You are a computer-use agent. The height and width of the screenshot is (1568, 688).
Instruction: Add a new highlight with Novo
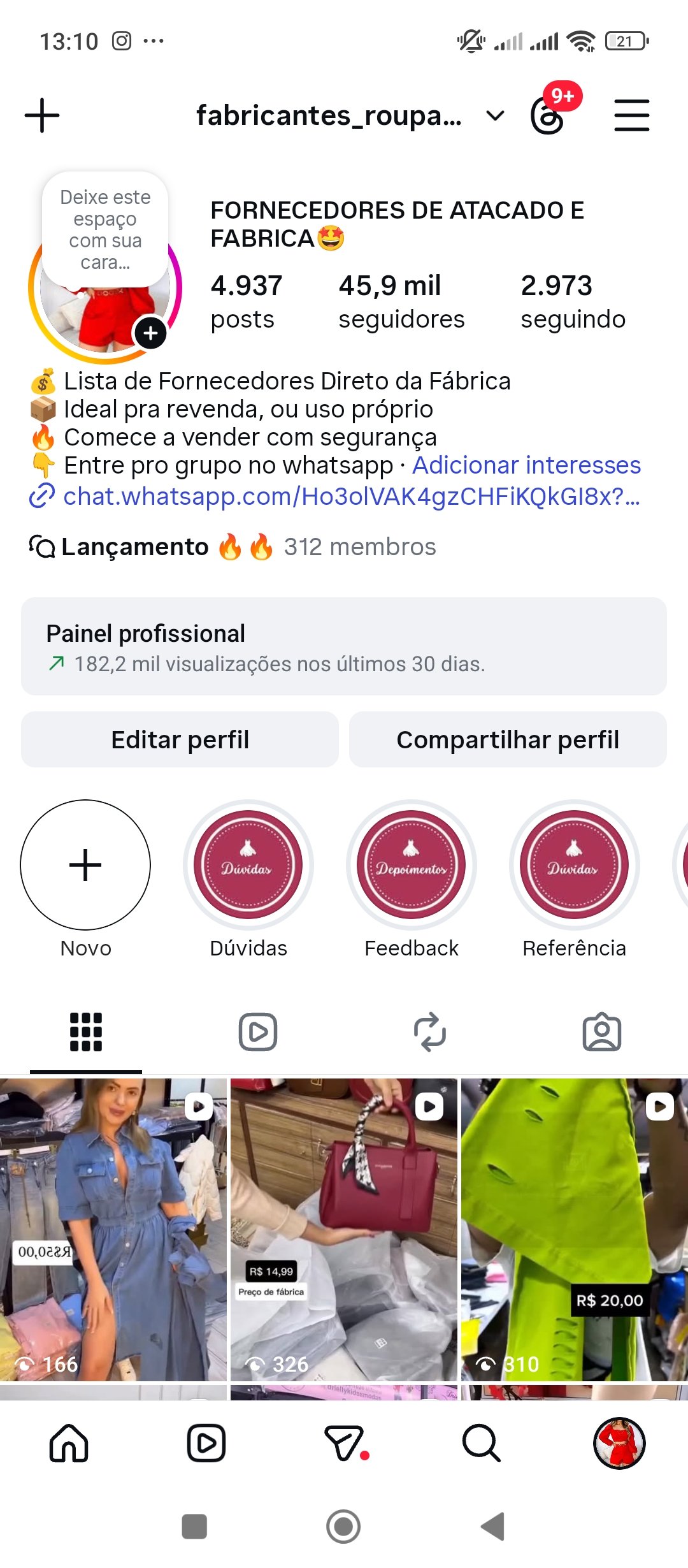(x=85, y=865)
